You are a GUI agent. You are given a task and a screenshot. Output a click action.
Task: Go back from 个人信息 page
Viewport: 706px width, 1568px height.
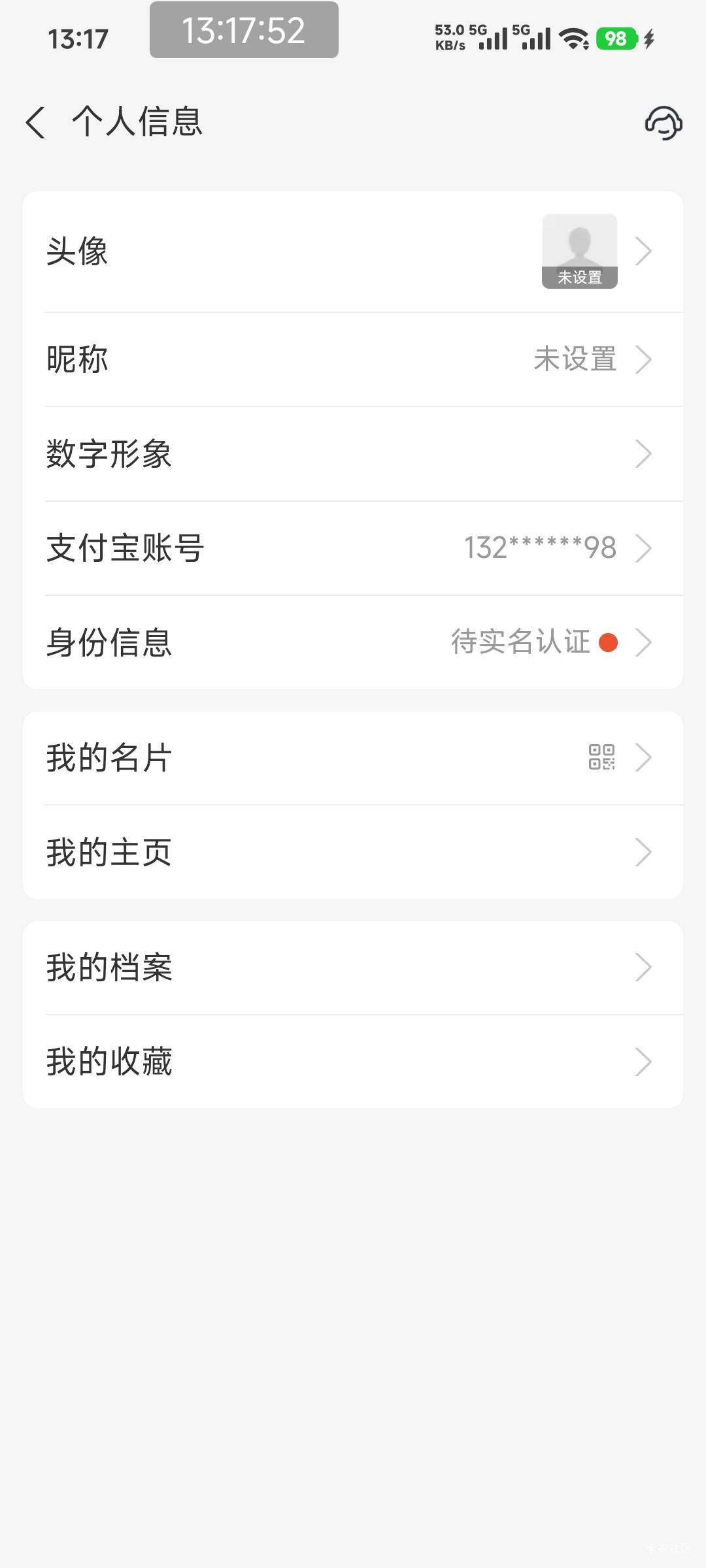36,122
